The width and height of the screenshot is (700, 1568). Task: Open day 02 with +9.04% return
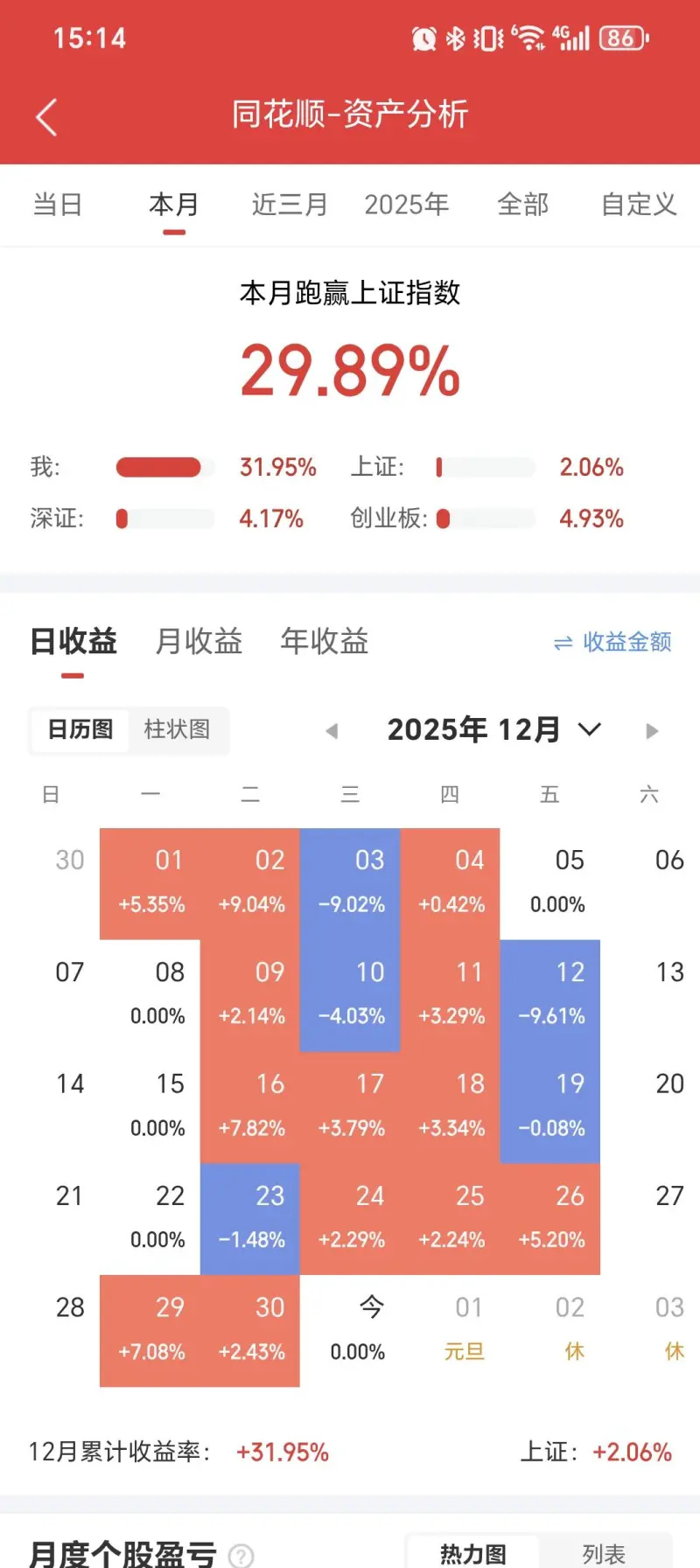250,883
